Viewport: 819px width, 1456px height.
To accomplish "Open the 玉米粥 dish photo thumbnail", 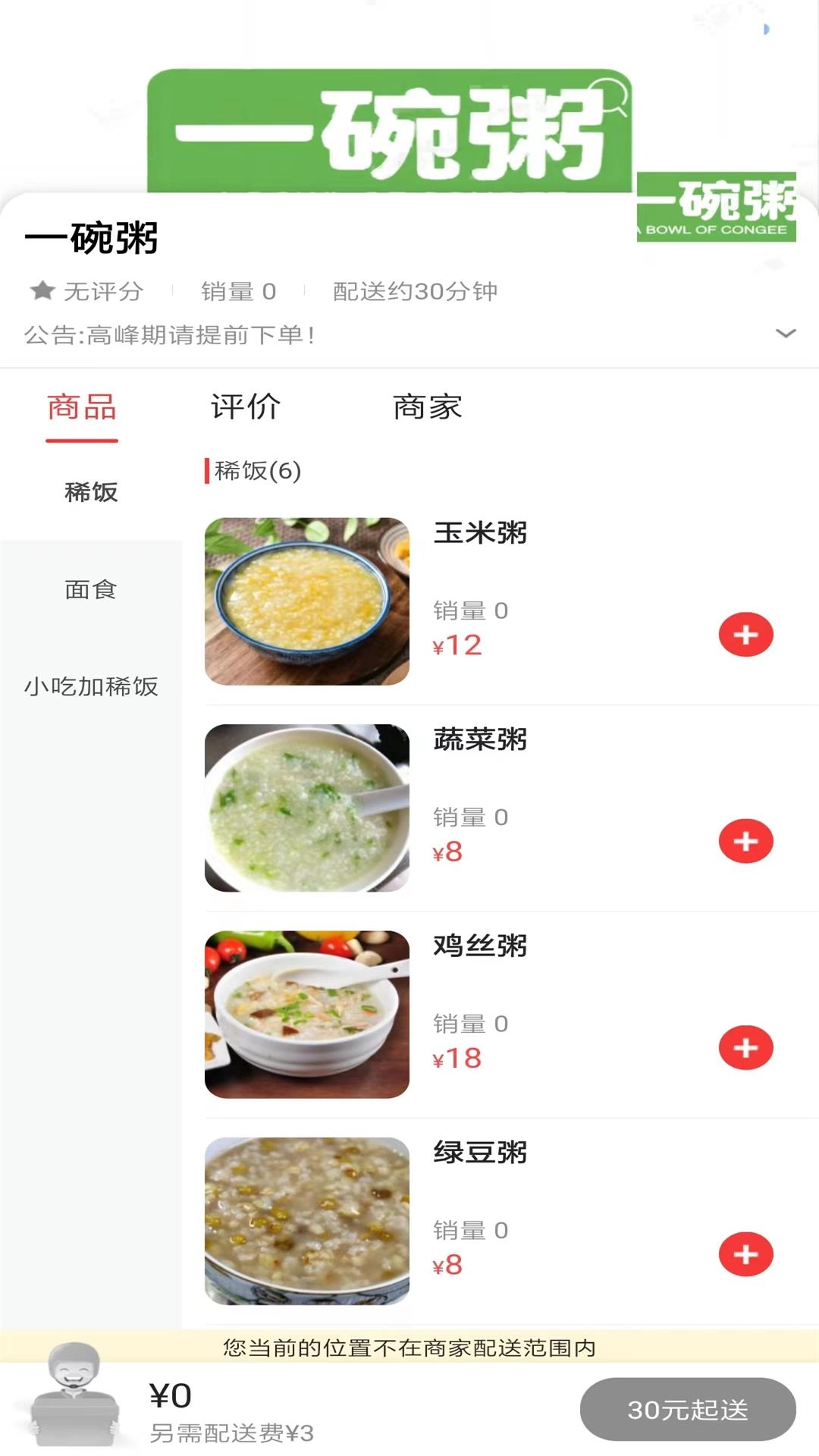I will [x=306, y=601].
